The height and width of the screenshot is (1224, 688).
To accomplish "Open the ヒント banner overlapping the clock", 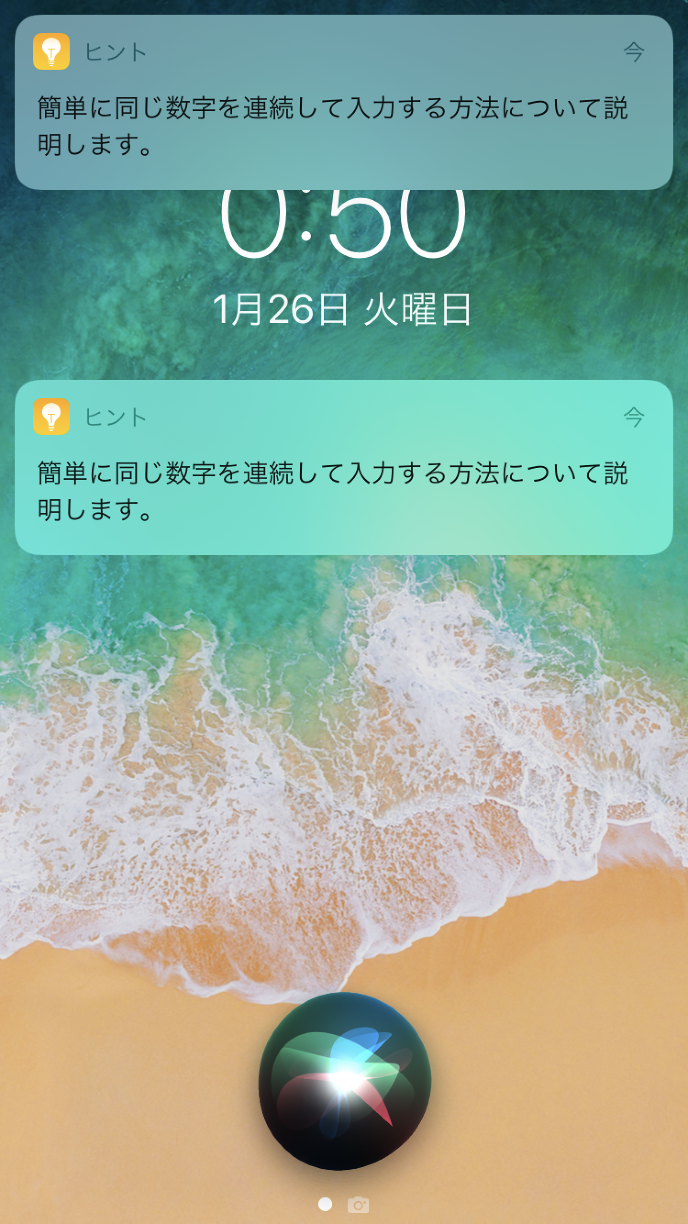I will [x=343, y=102].
